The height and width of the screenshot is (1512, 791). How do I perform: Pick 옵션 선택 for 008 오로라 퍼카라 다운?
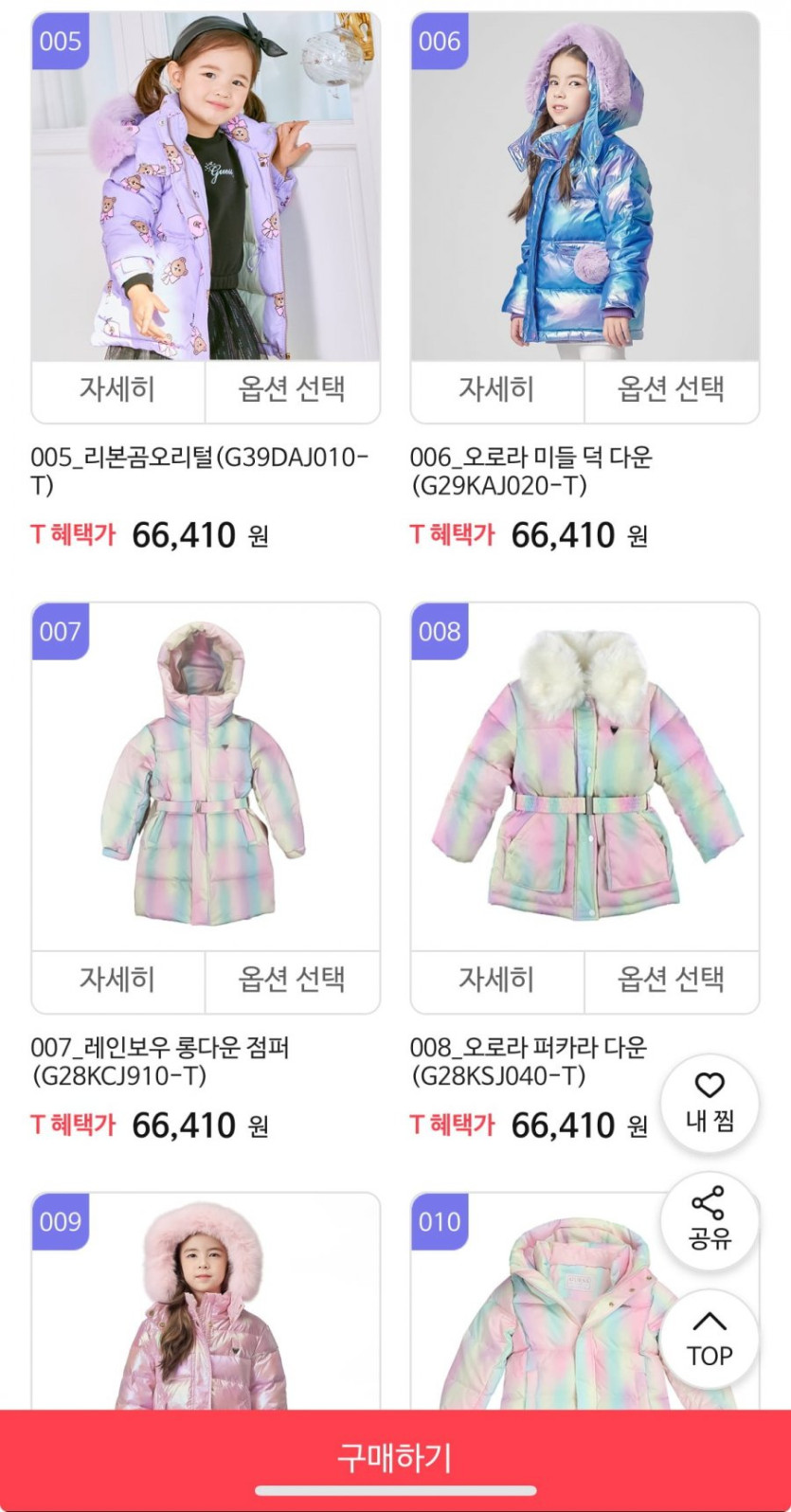click(x=671, y=981)
